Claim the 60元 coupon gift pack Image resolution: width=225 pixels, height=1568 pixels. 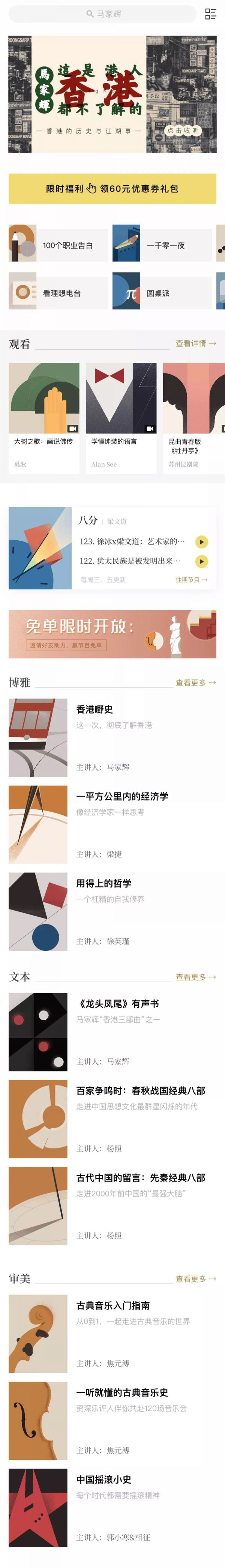112,189
